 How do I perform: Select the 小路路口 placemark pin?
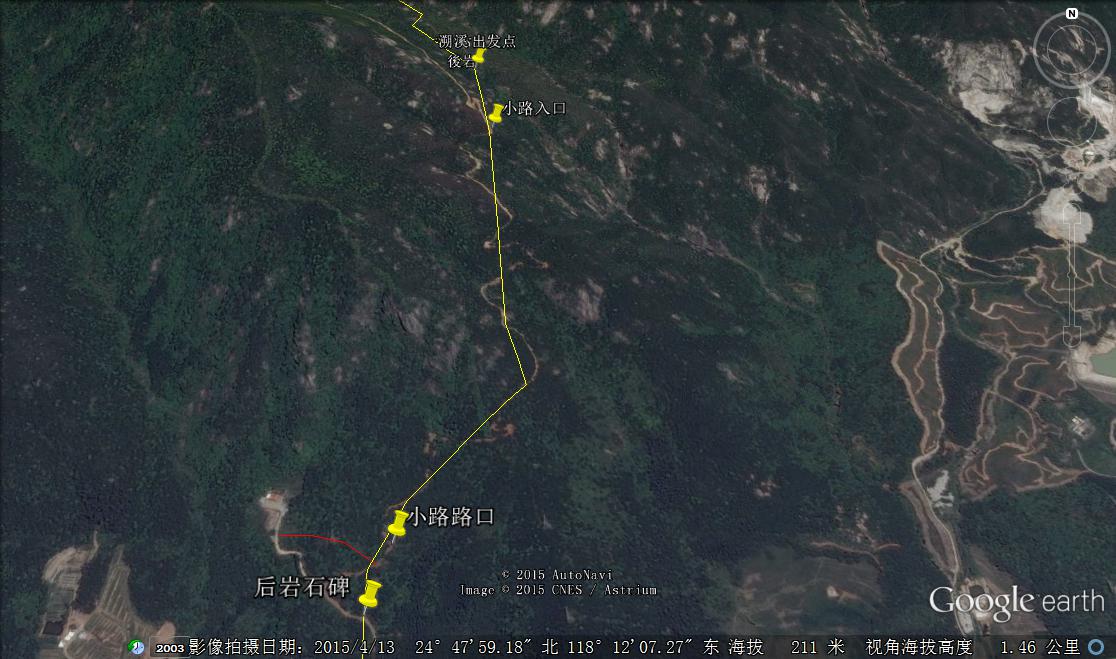(x=398, y=523)
